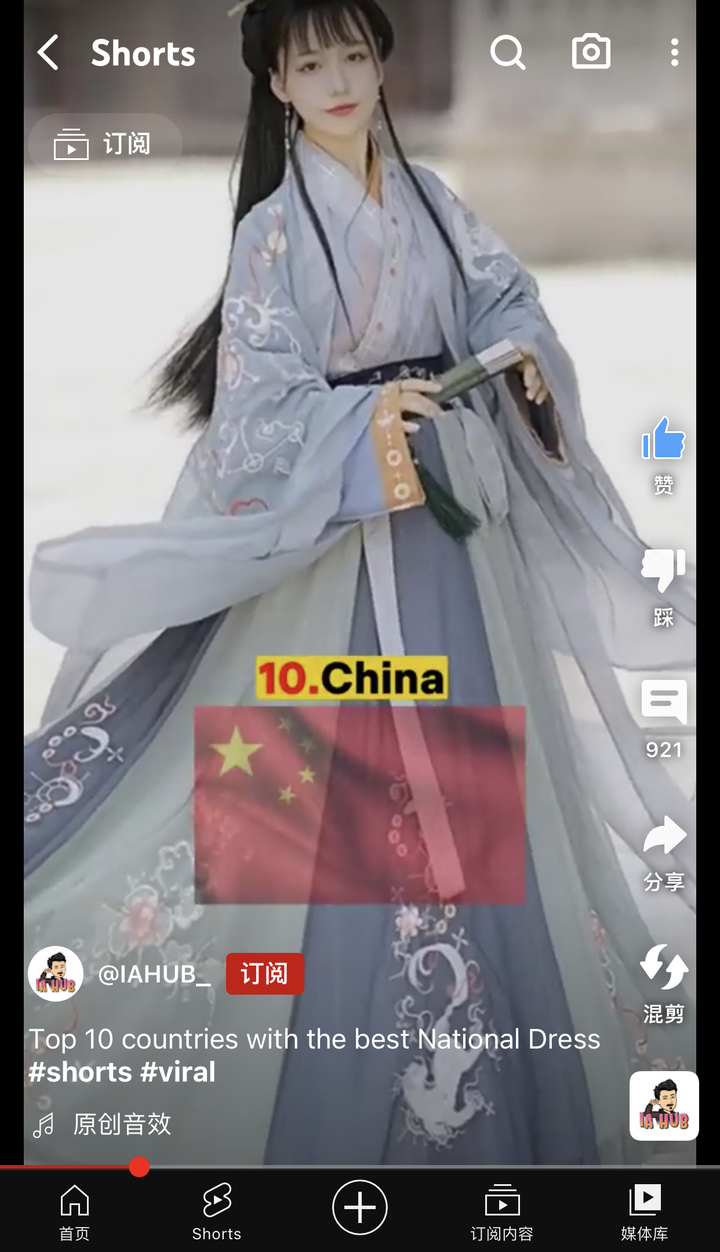Tap the plus create button
Screen dimensions: 720x1252
point(360,1208)
